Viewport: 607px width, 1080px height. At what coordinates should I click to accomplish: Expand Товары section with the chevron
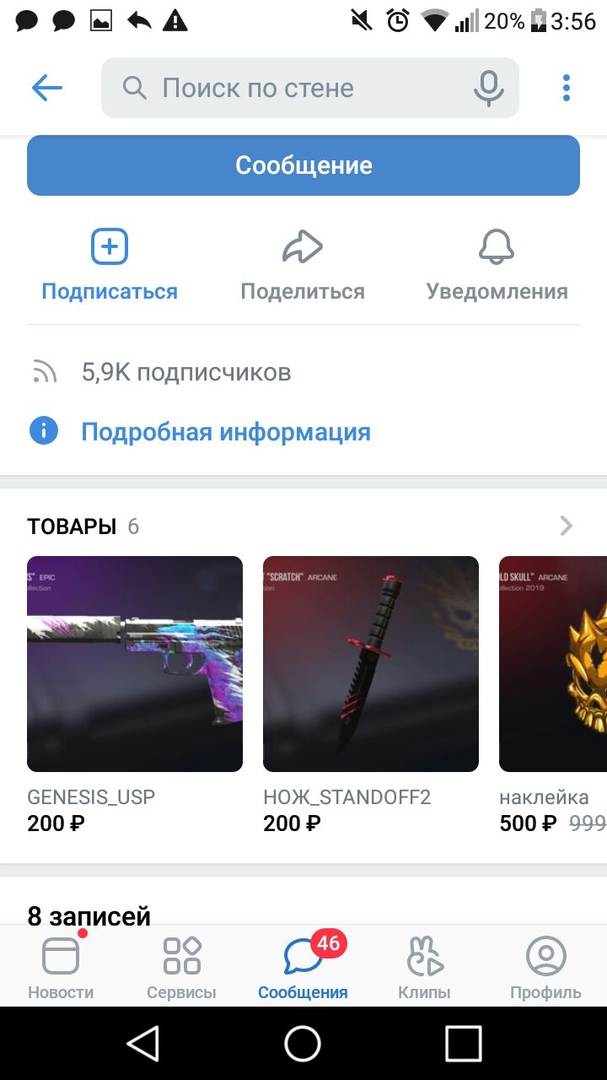coord(566,526)
